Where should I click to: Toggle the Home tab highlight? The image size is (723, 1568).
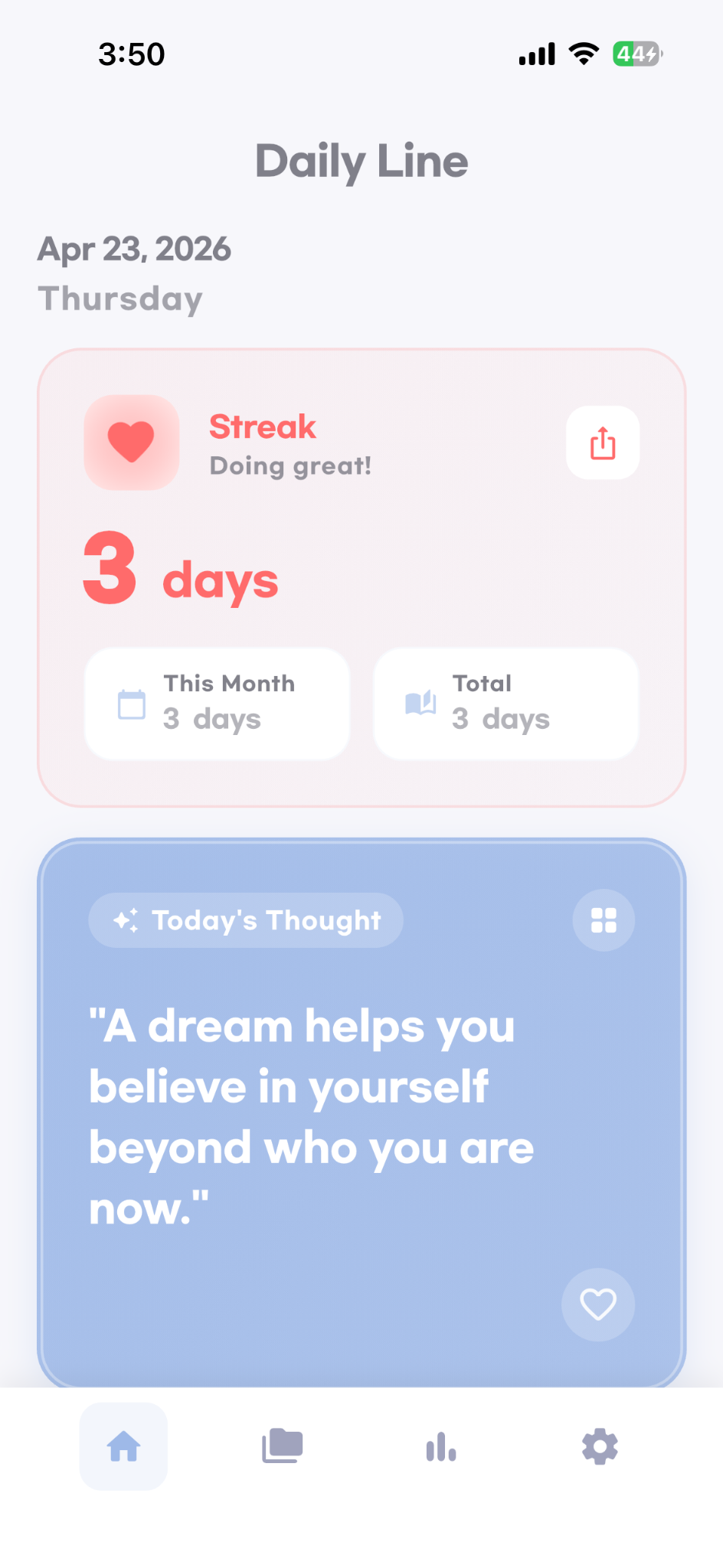tap(123, 1447)
